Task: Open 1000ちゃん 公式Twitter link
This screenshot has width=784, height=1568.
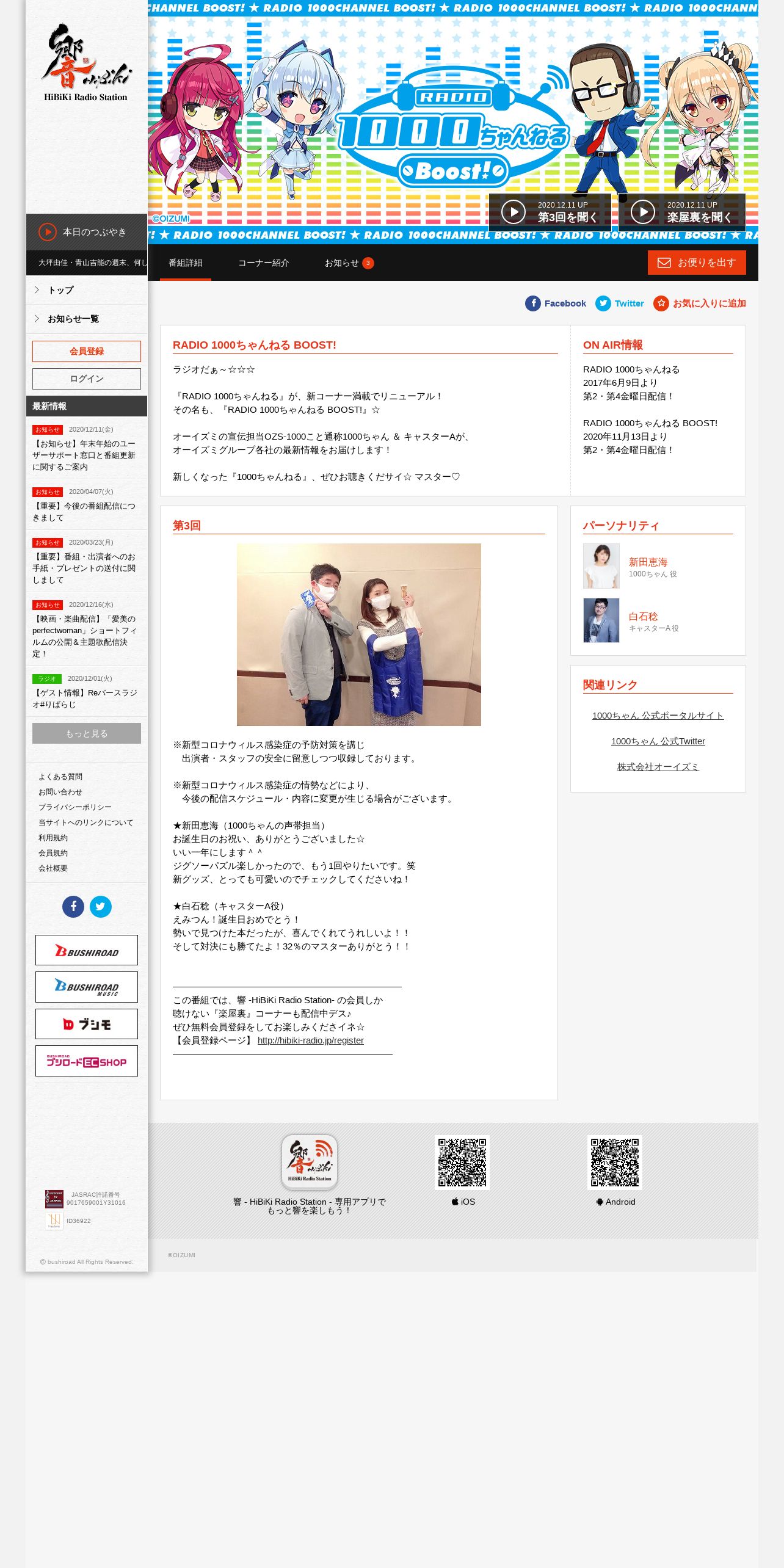Action: [658, 741]
